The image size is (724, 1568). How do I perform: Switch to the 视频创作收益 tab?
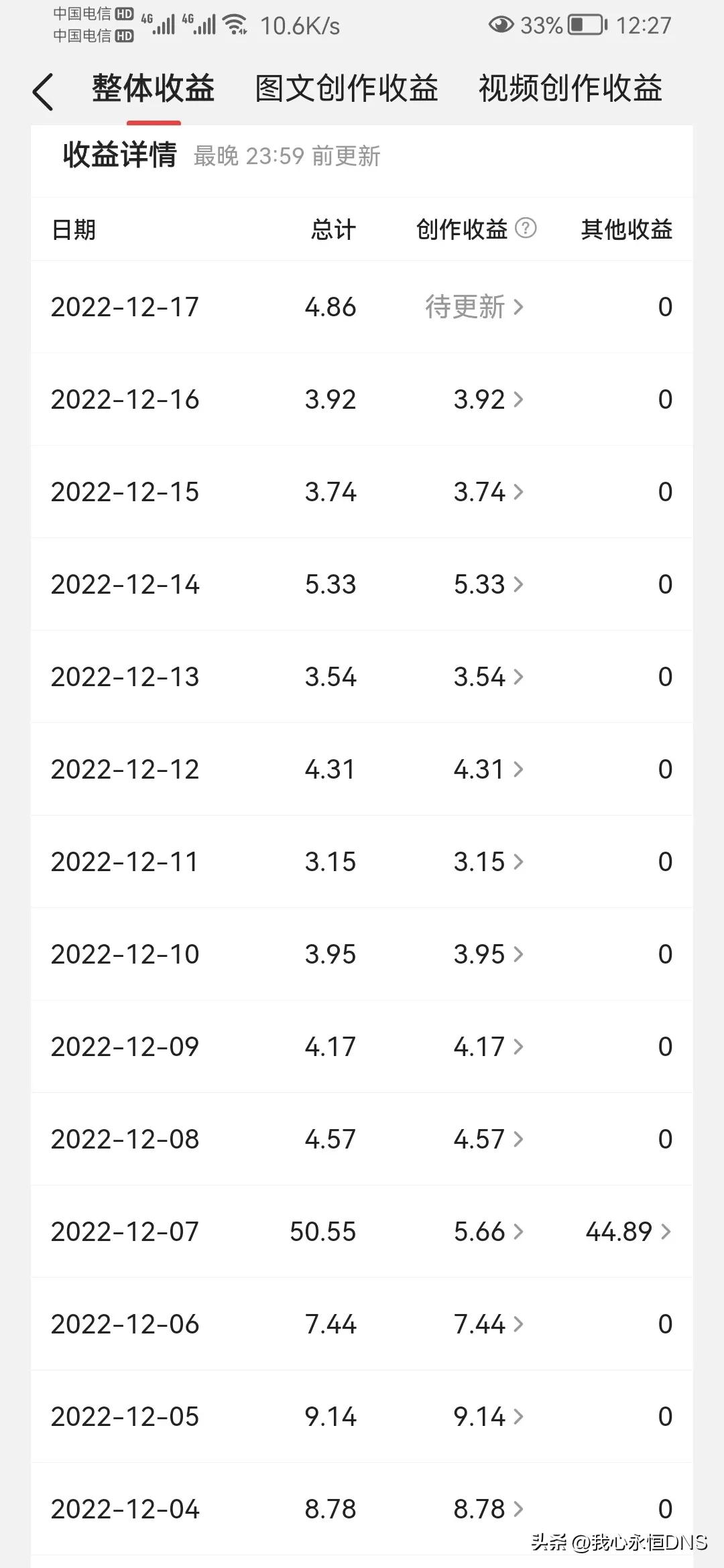(x=570, y=88)
